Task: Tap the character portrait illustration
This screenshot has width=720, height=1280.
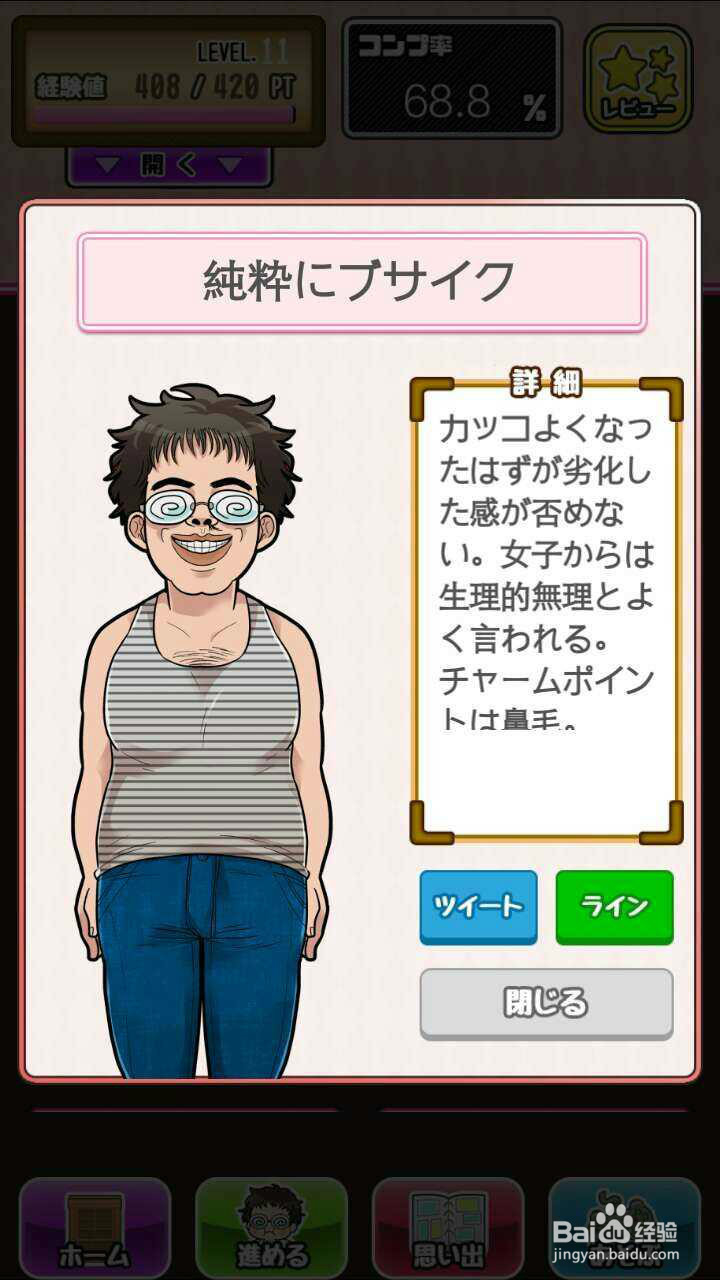Action: tap(200, 700)
